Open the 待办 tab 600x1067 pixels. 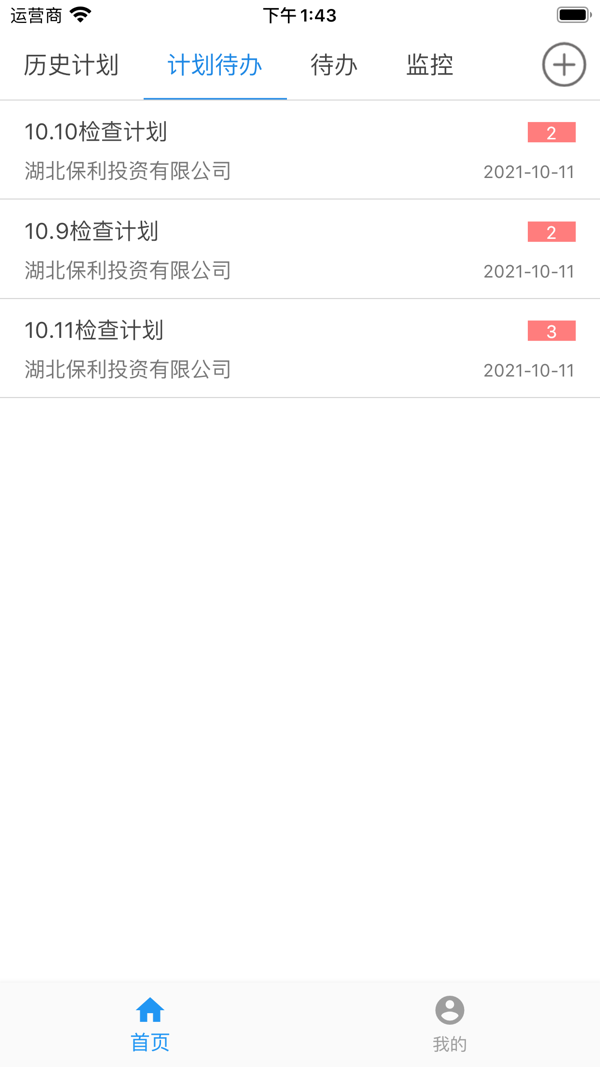tap(334, 66)
